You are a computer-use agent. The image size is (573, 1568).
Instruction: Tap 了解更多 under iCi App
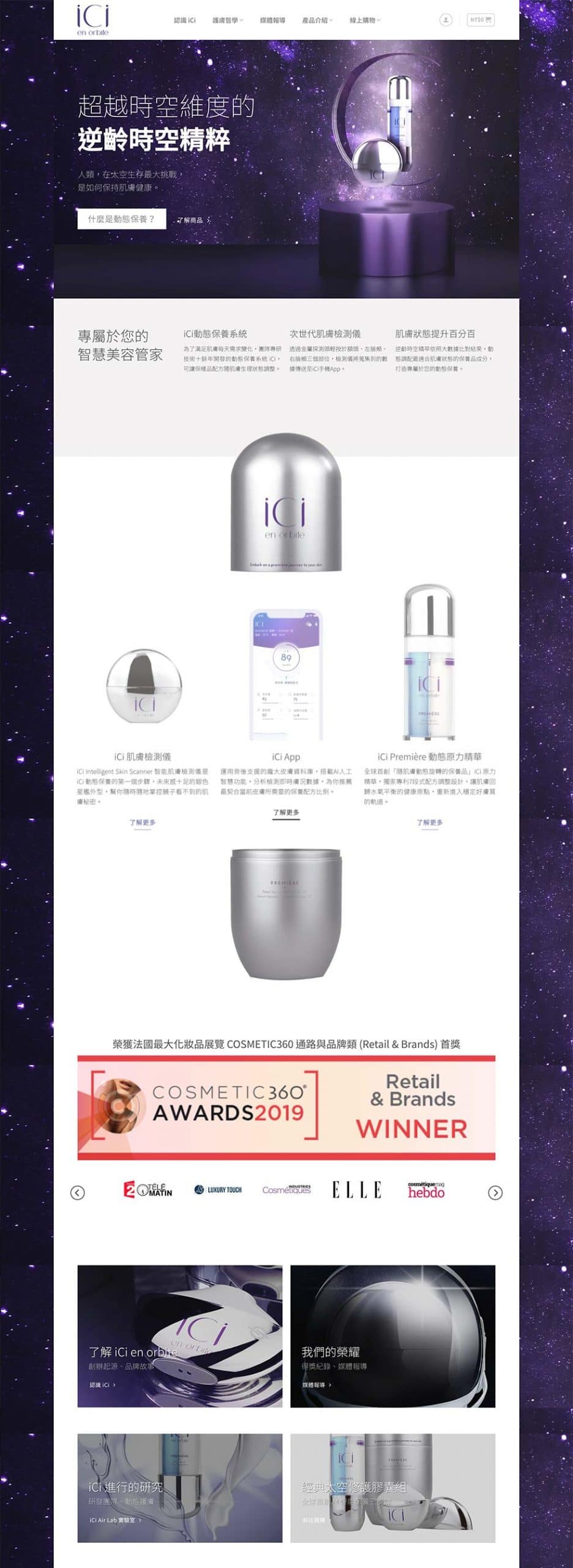(286, 812)
